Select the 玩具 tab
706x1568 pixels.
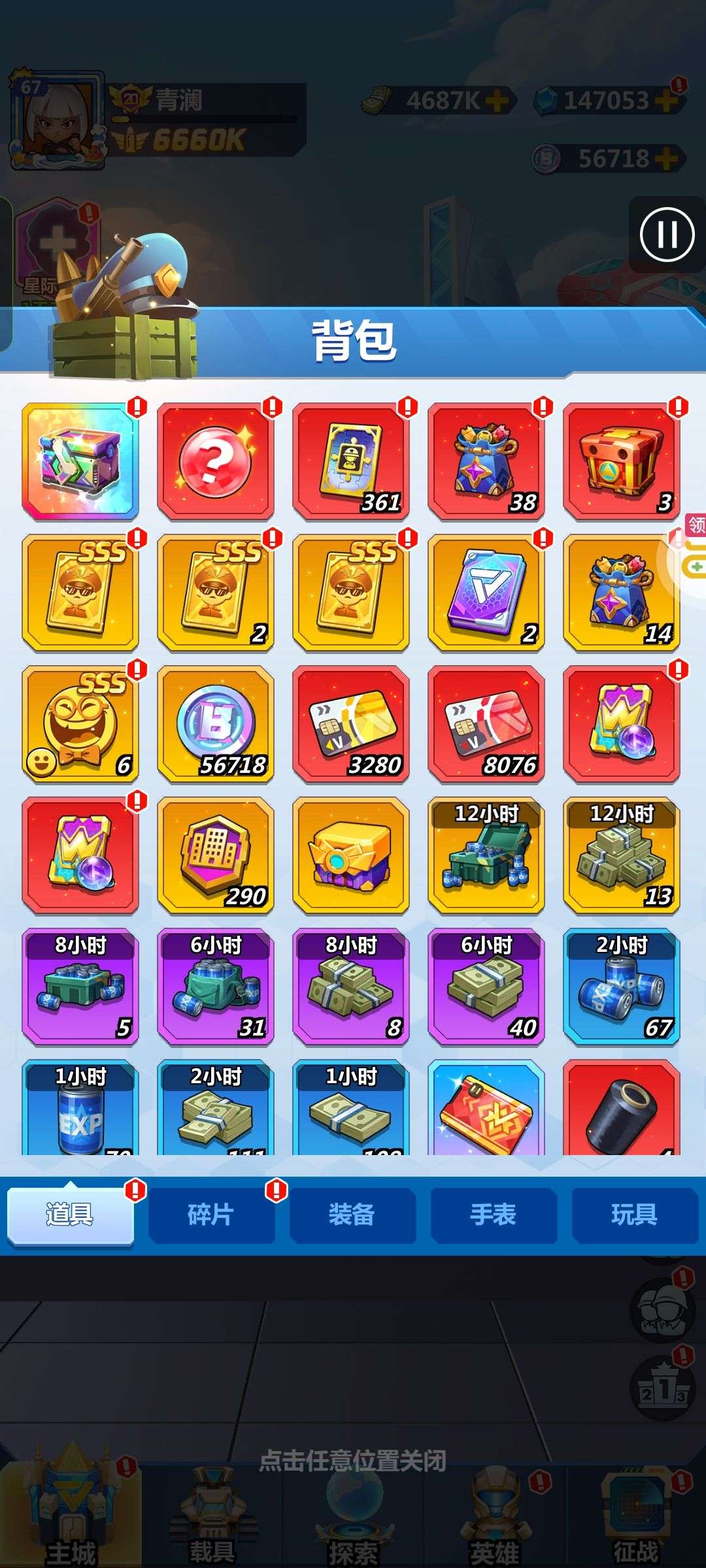click(x=635, y=1215)
